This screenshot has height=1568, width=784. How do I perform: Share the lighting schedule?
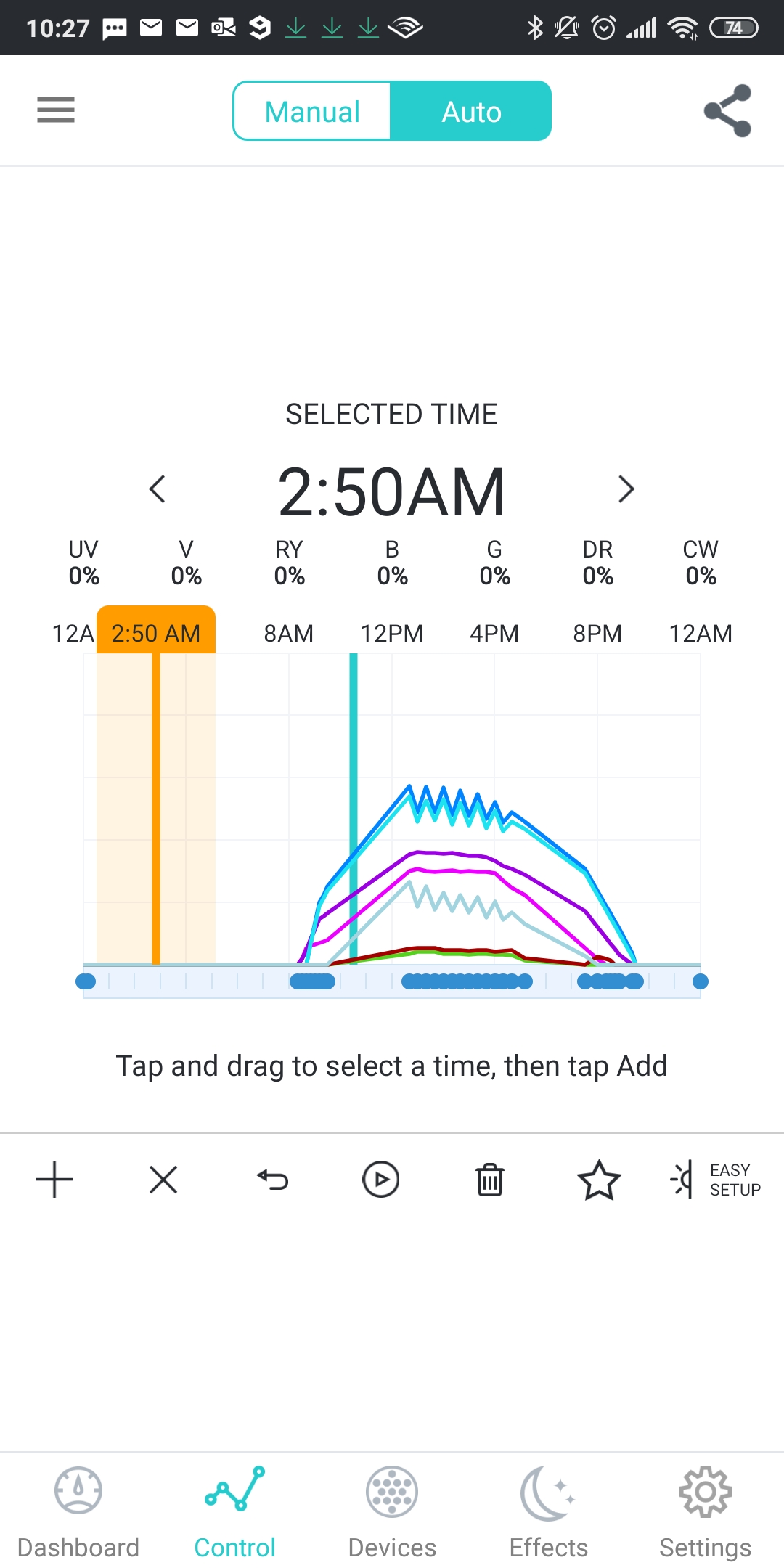(x=727, y=110)
